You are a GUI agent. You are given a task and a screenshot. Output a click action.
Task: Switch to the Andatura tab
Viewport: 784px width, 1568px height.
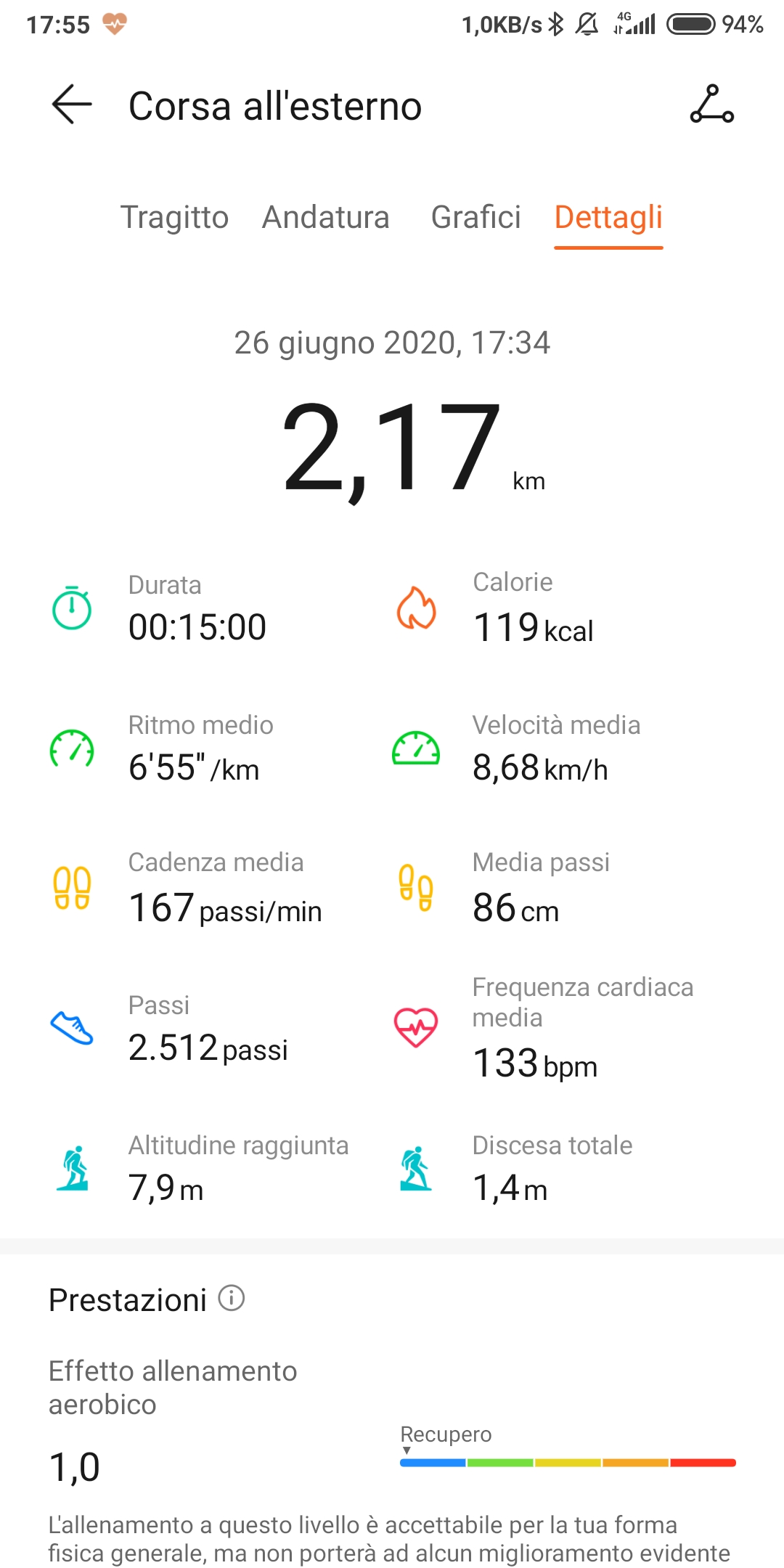tap(326, 217)
